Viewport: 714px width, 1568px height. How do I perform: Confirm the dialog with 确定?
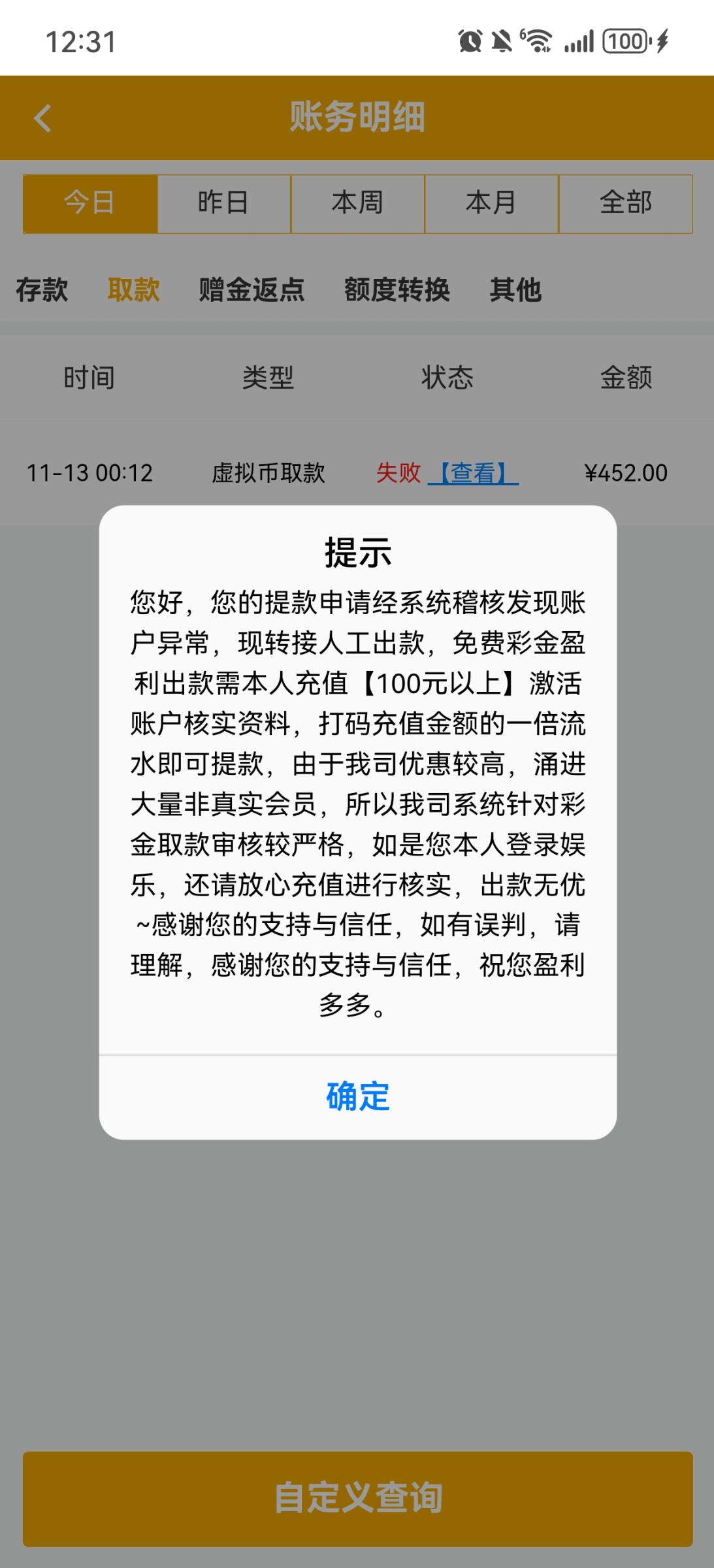(357, 1096)
